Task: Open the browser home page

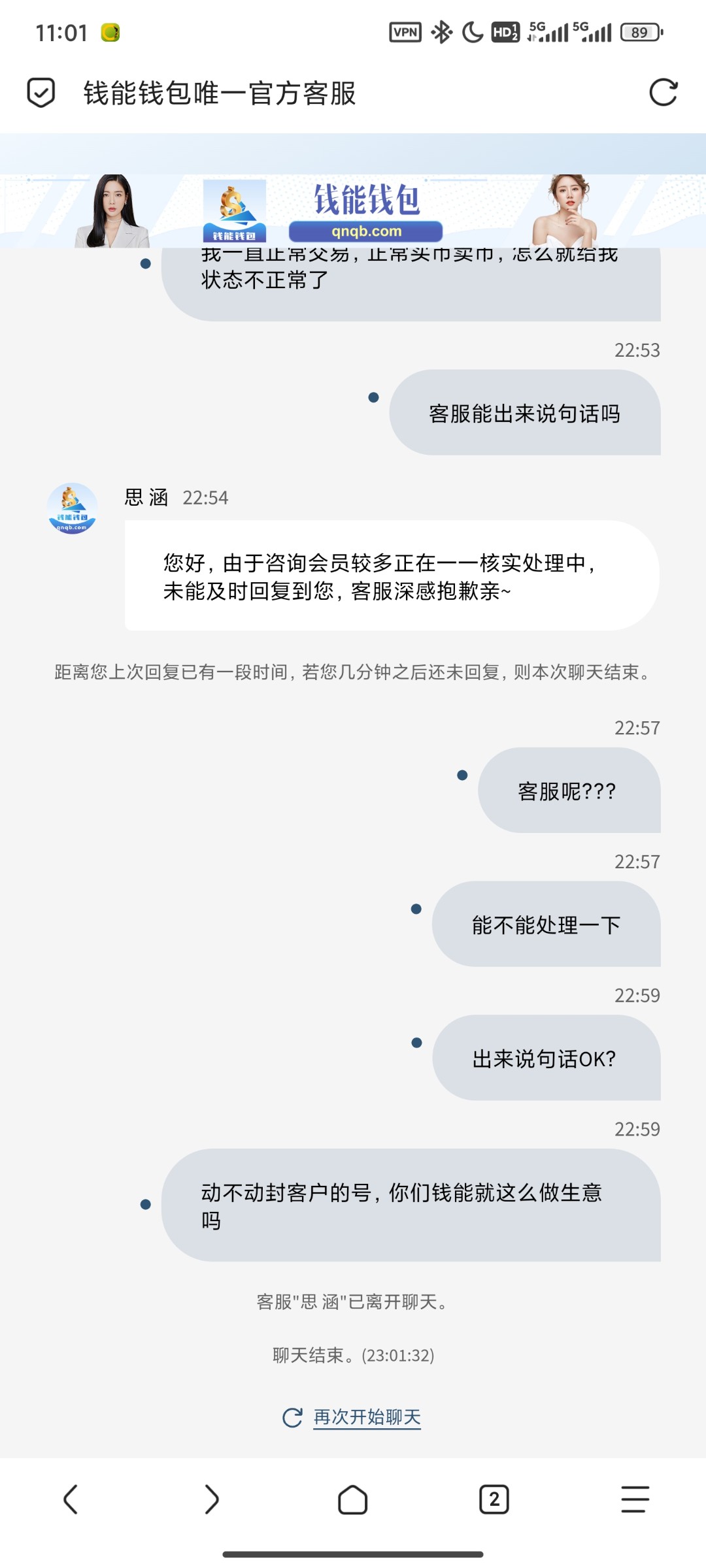Action: pos(353,1499)
